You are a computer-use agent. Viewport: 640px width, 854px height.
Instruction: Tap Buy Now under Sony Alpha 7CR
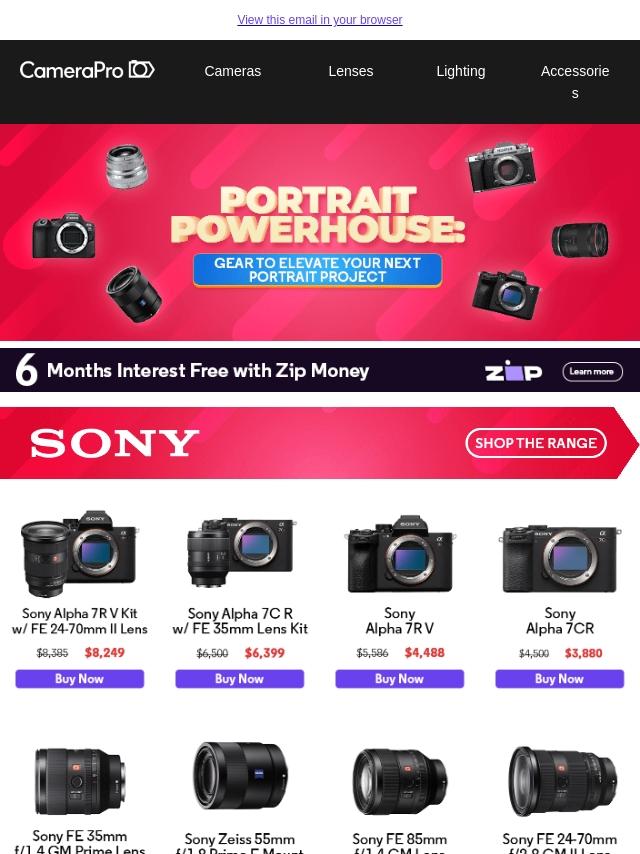tap(560, 679)
